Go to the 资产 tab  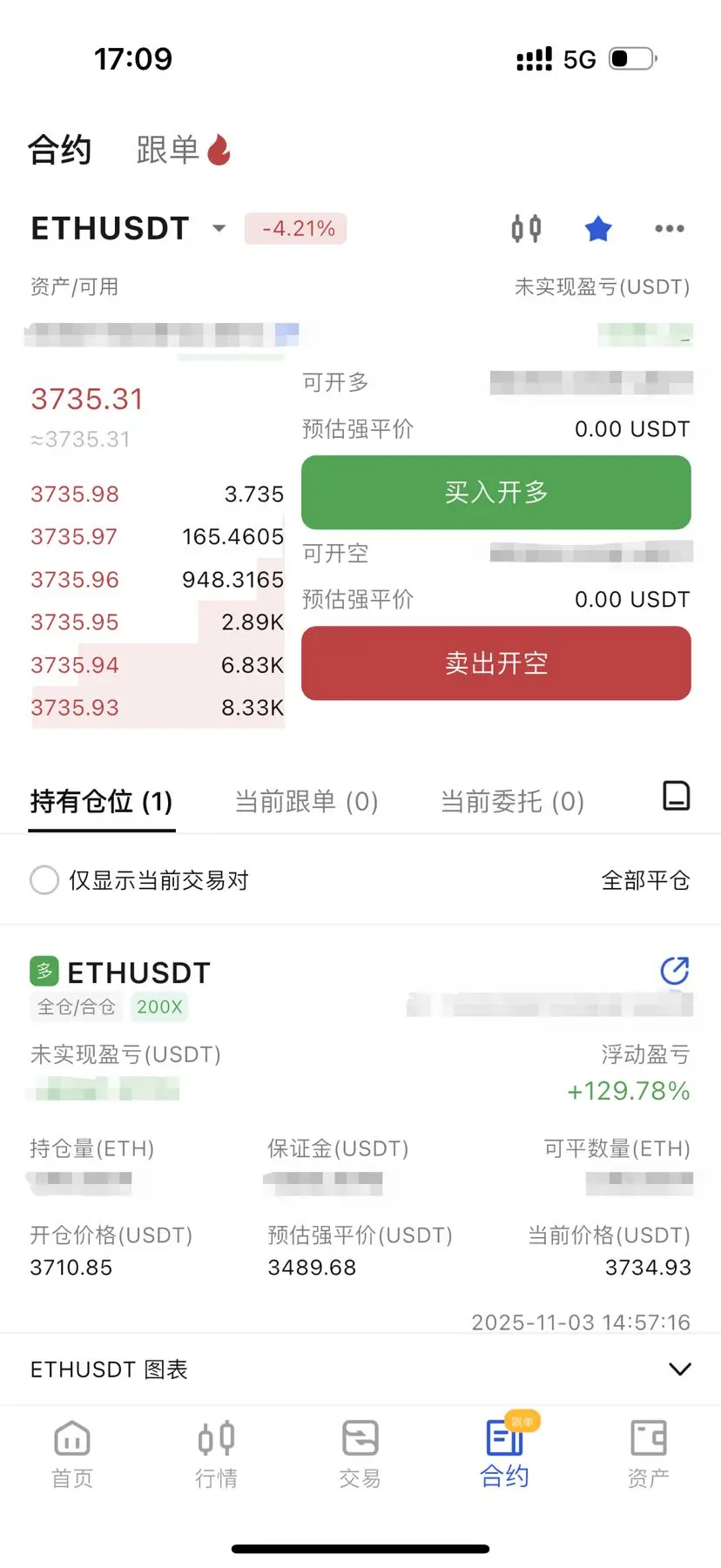coord(648,1453)
